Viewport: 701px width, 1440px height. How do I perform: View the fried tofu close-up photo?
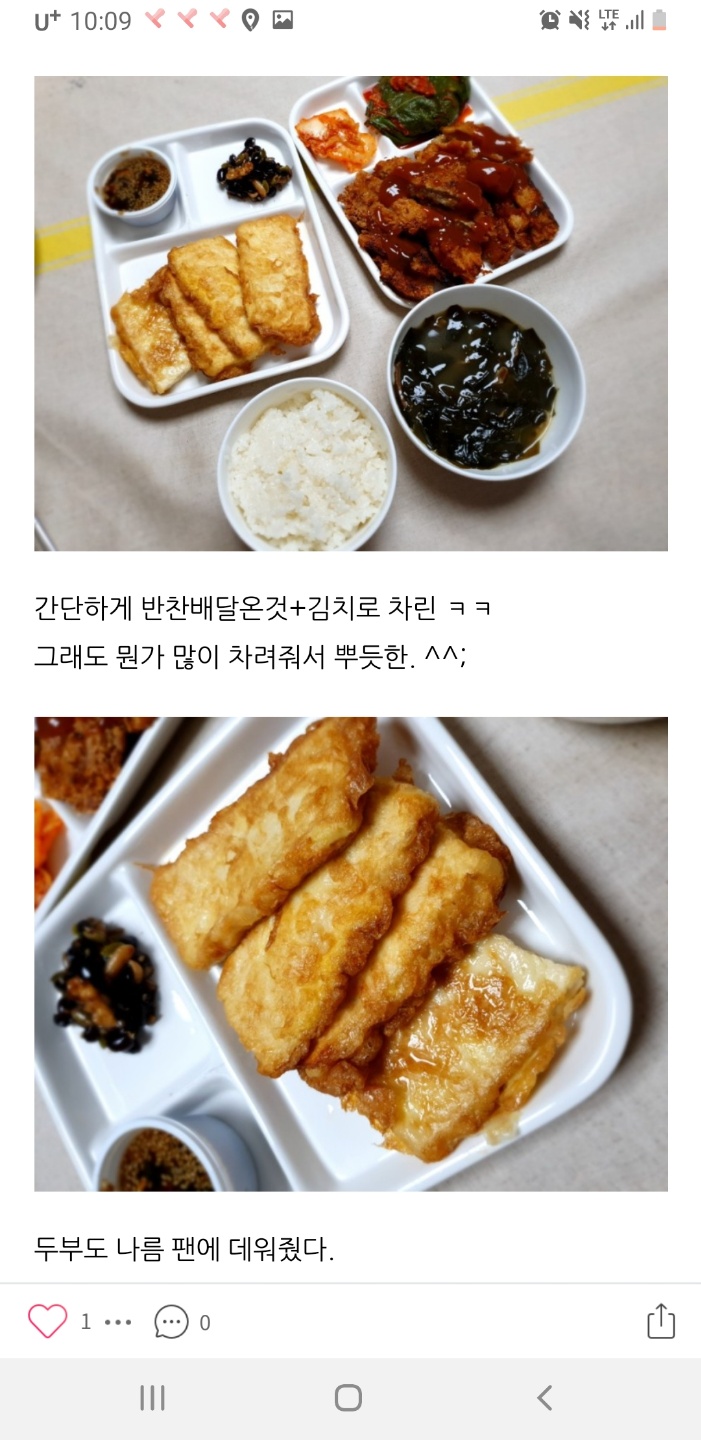point(351,953)
